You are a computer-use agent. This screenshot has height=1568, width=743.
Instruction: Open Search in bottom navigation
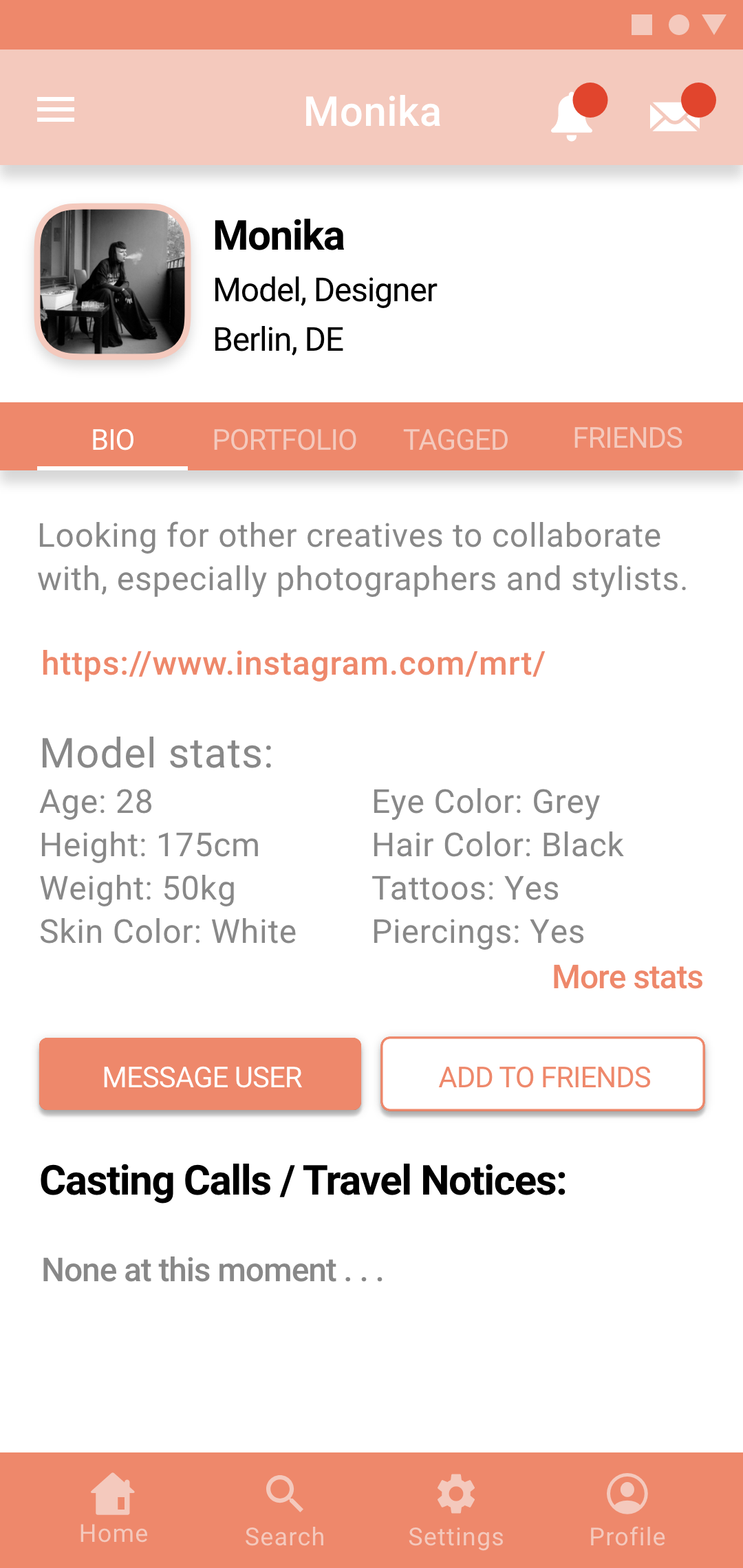pyautogui.click(x=285, y=1511)
